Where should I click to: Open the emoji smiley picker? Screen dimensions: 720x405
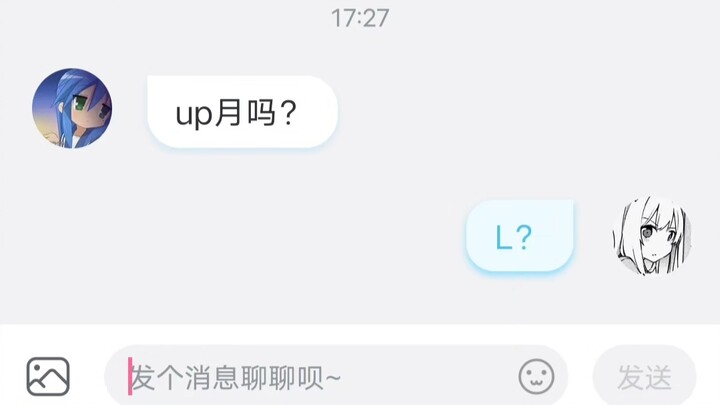pos(536,377)
